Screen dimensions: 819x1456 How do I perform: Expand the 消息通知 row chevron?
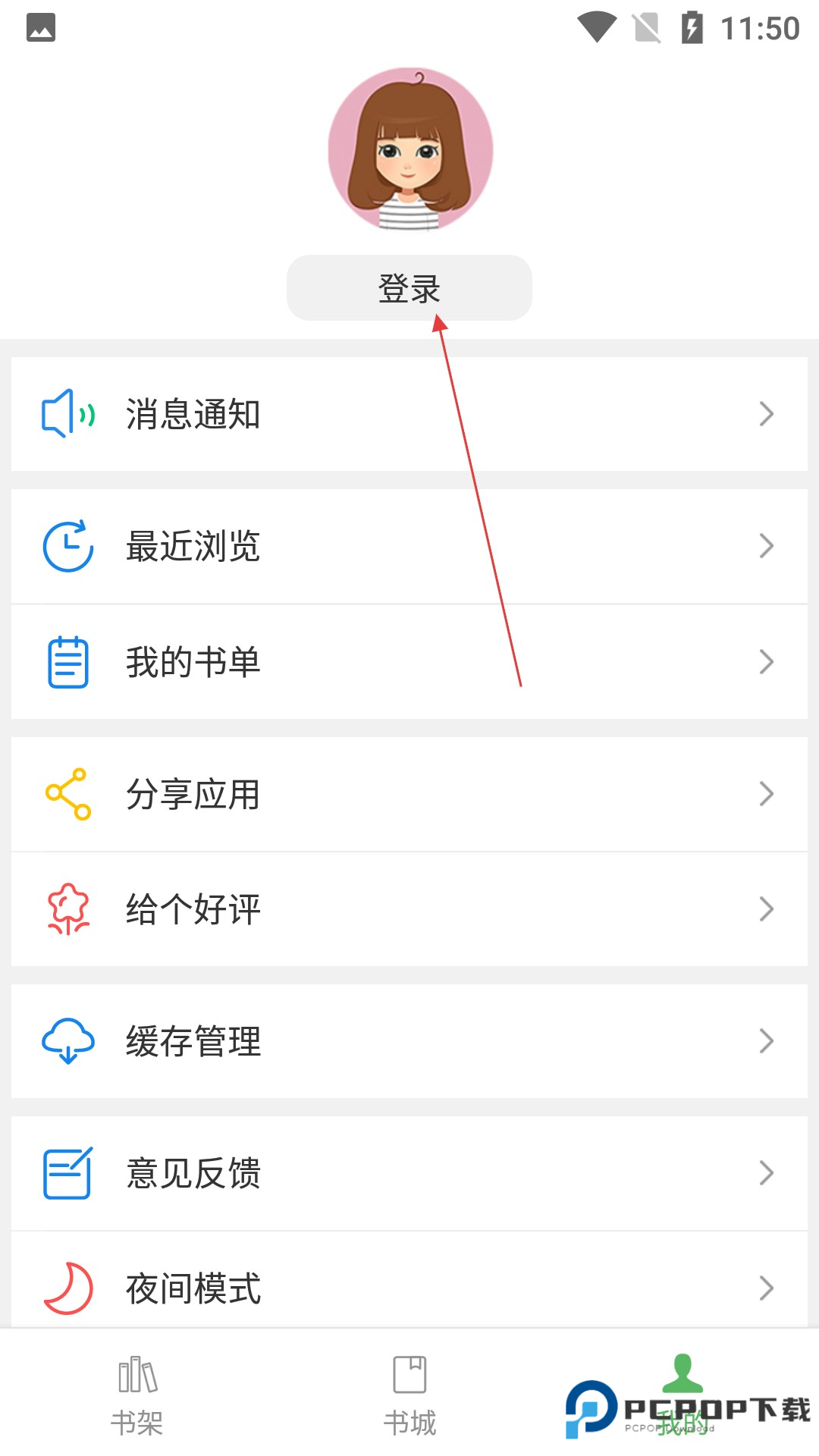pos(766,414)
